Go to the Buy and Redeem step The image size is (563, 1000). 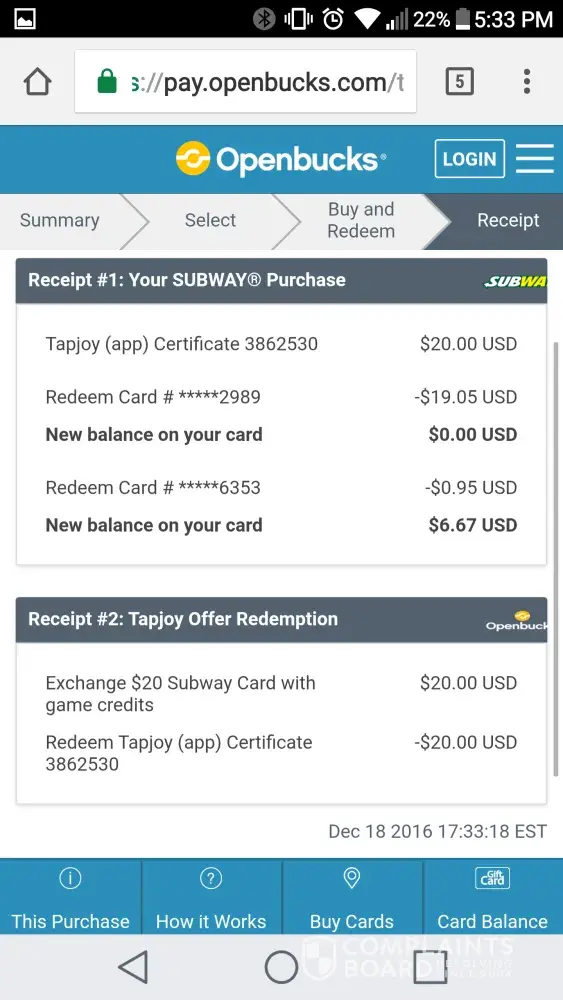(361, 221)
